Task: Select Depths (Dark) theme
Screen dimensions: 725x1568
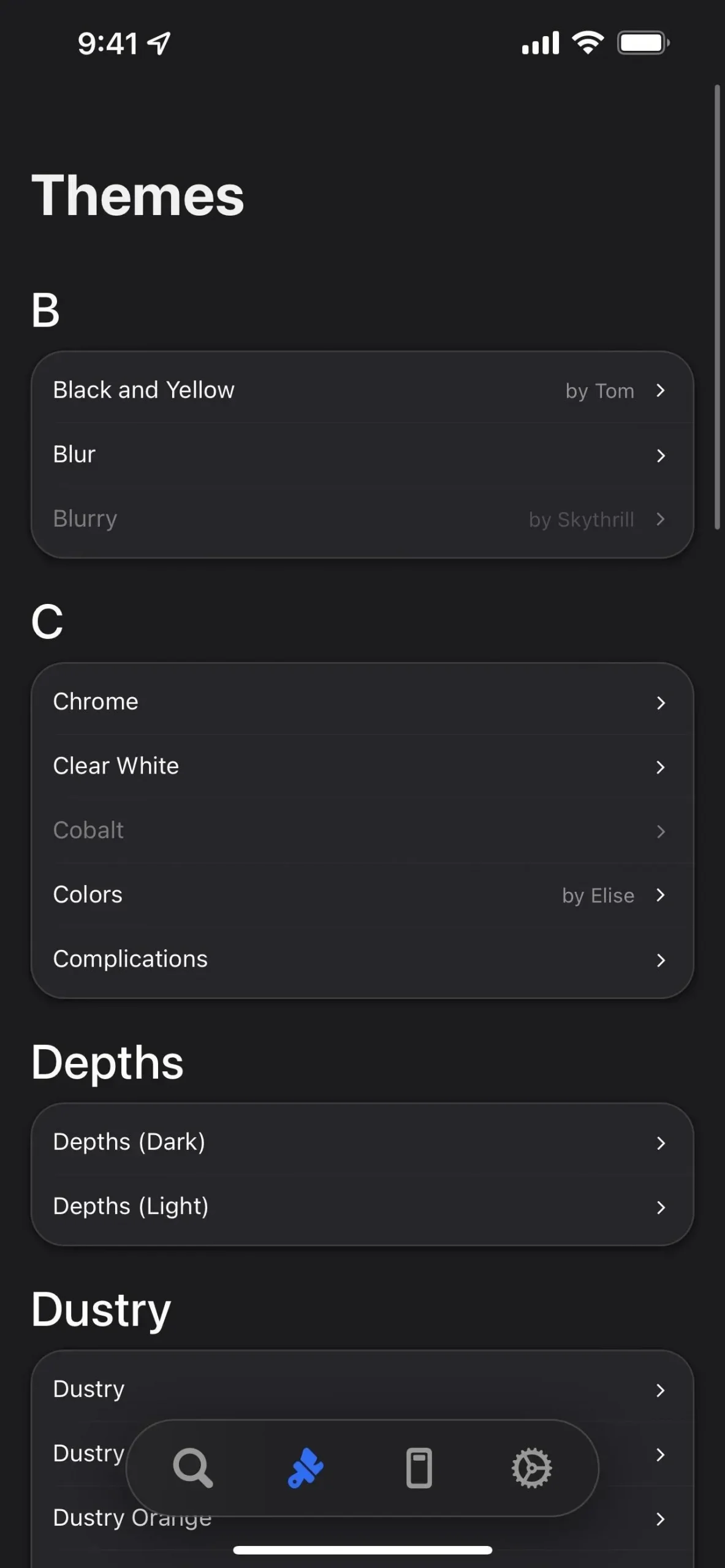Action: click(362, 1142)
